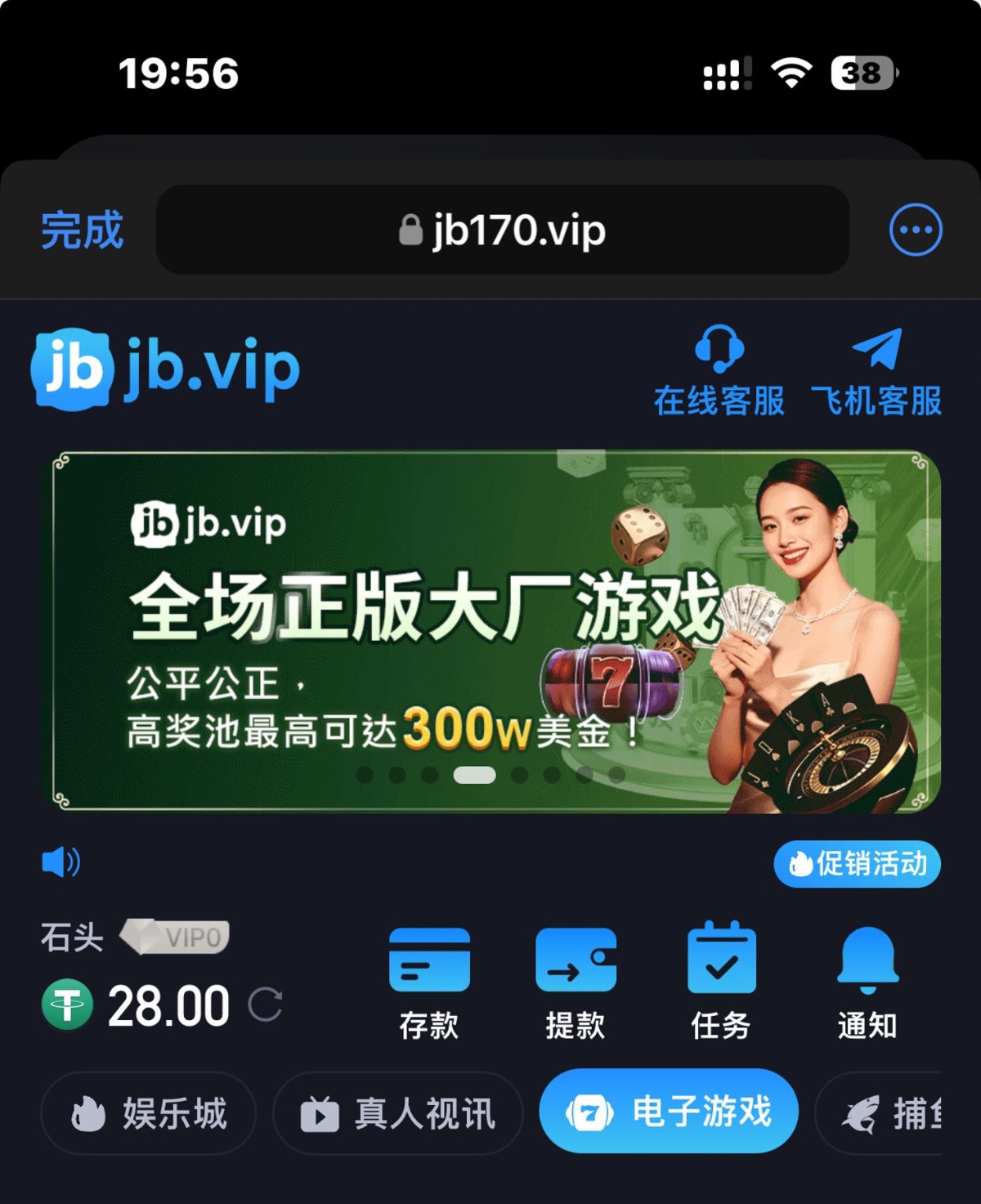
Task: Open 飞机客服 Telegram support
Action: click(876, 371)
